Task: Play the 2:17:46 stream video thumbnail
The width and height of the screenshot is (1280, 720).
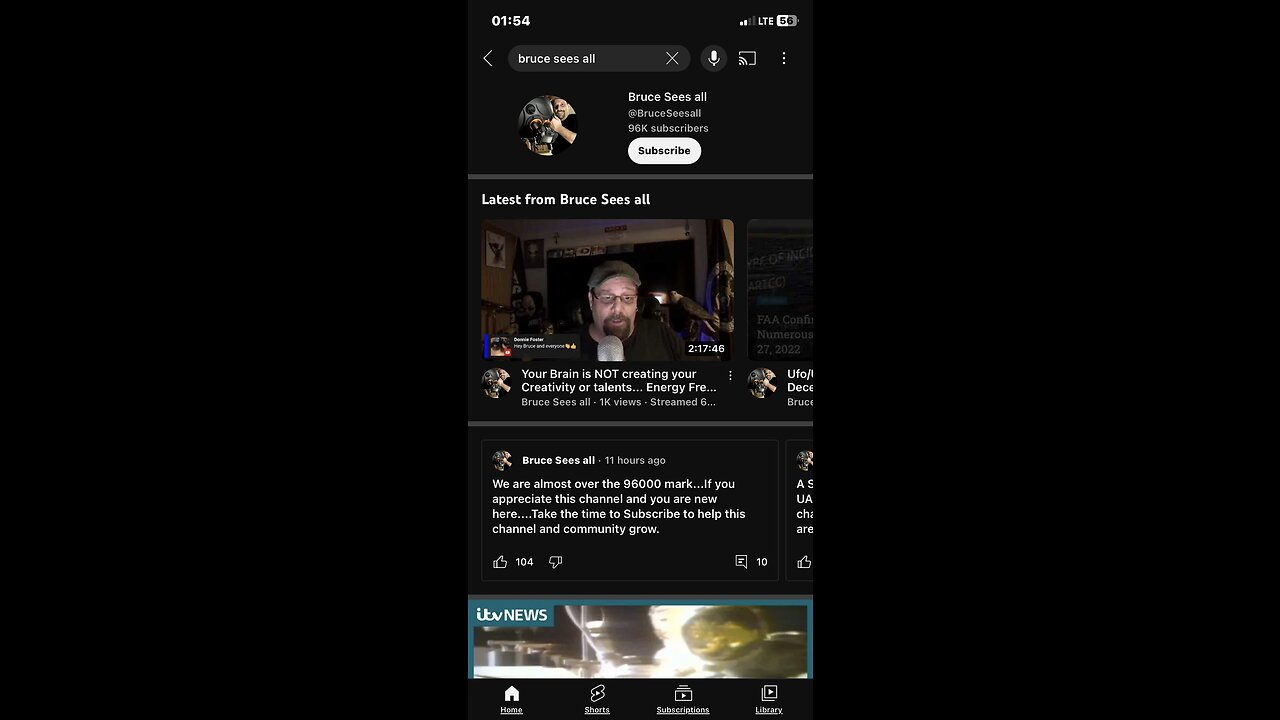Action: (x=607, y=290)
